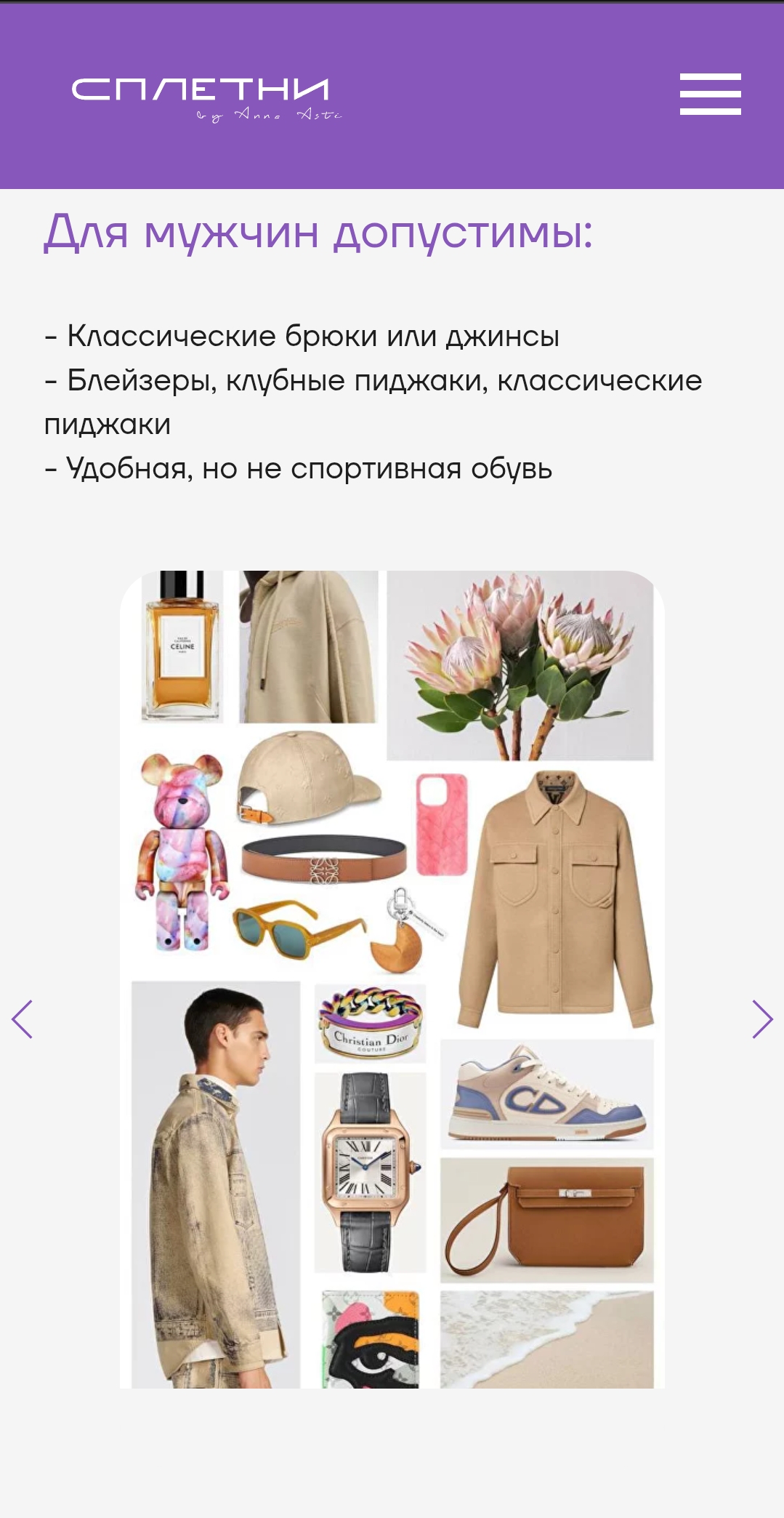Viewport: 784px width, 1518px height.
Task: Go to the Сплетни homepage via logo
Action: click(x=206, y=100)
